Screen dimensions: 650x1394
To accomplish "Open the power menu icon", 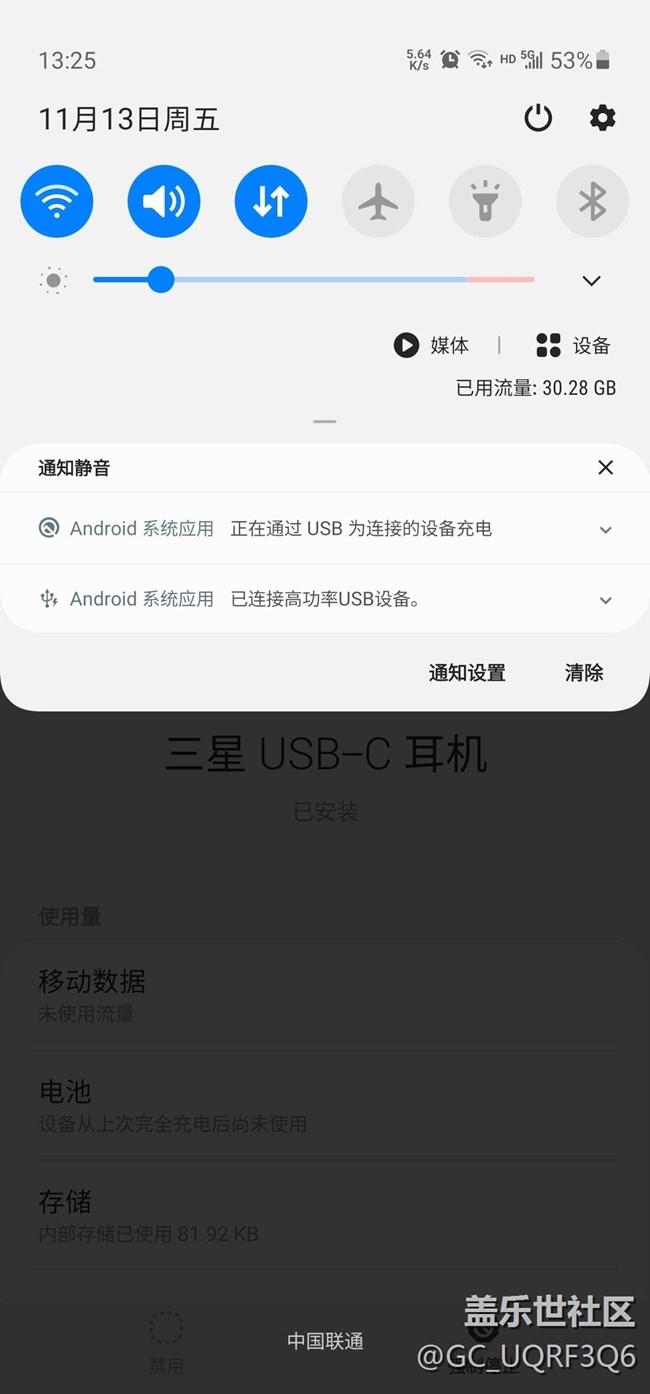I will tap(538, 119).
